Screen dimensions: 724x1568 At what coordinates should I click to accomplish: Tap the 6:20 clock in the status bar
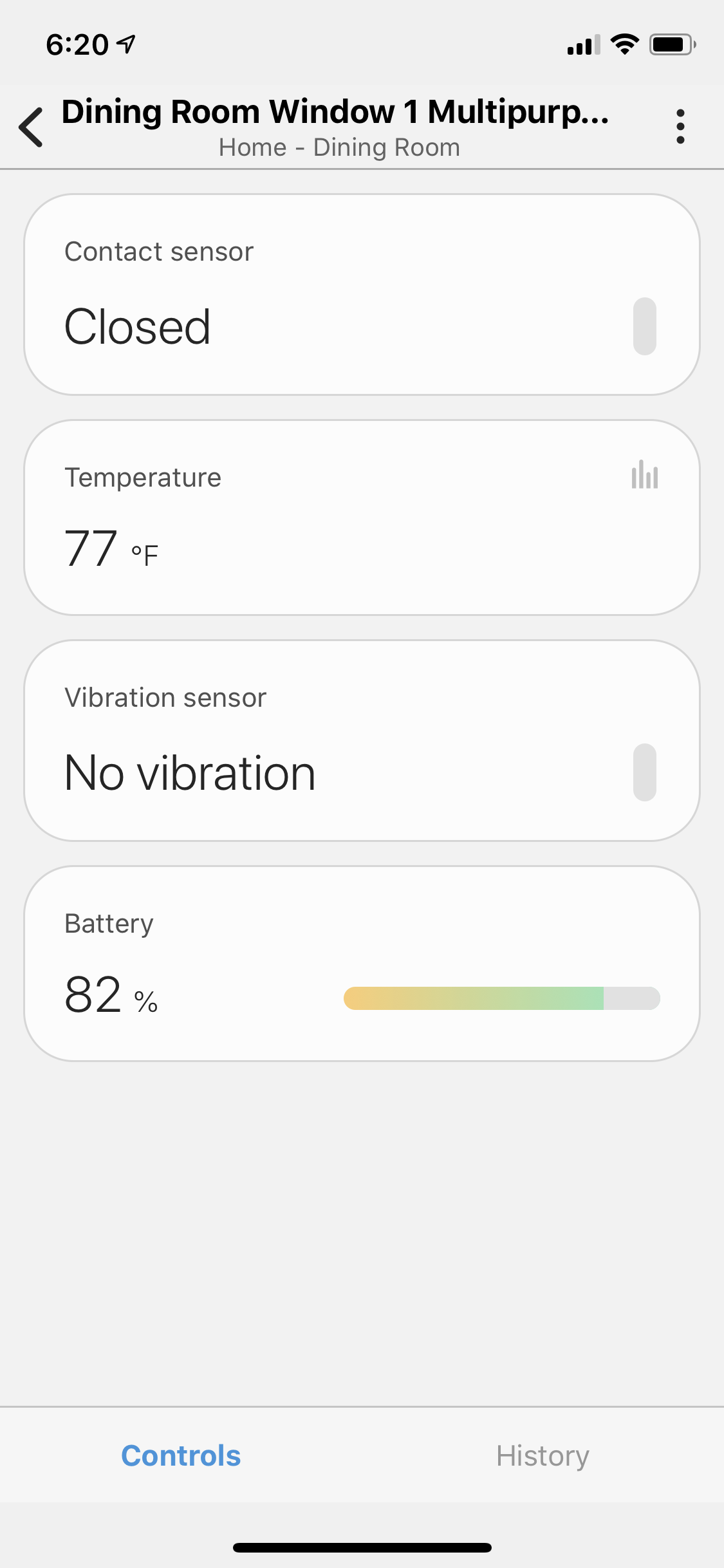pos(77,42)
